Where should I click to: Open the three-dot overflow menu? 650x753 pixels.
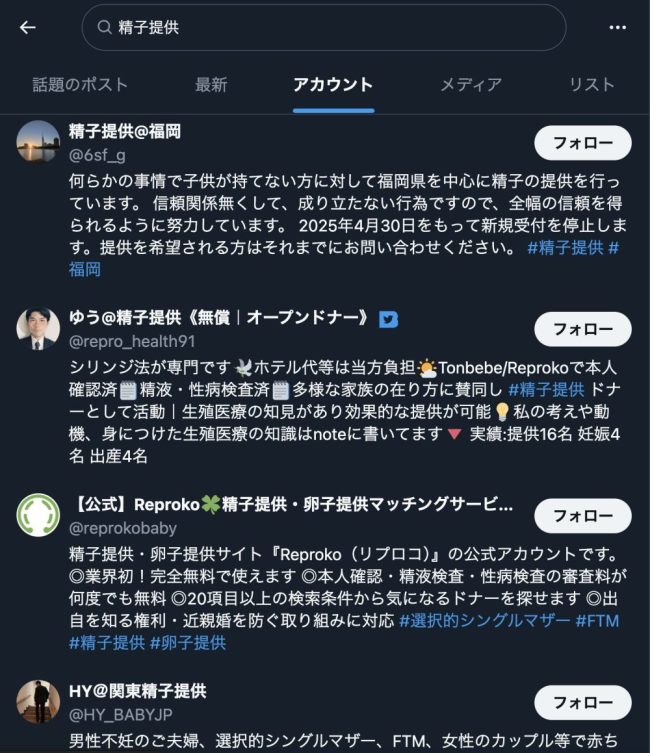click(x=617, y=28)
